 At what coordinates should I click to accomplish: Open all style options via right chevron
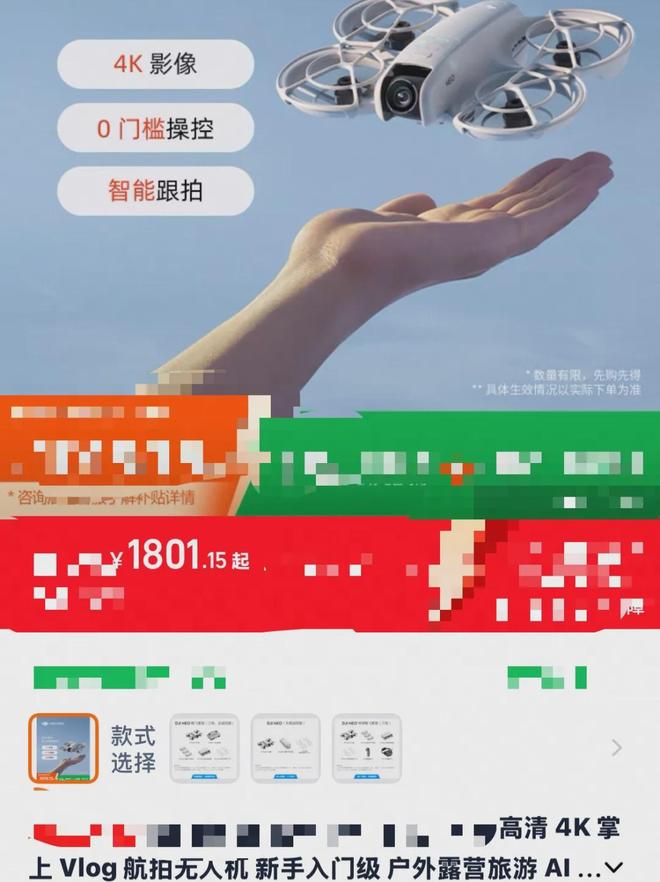click(616, 748)
